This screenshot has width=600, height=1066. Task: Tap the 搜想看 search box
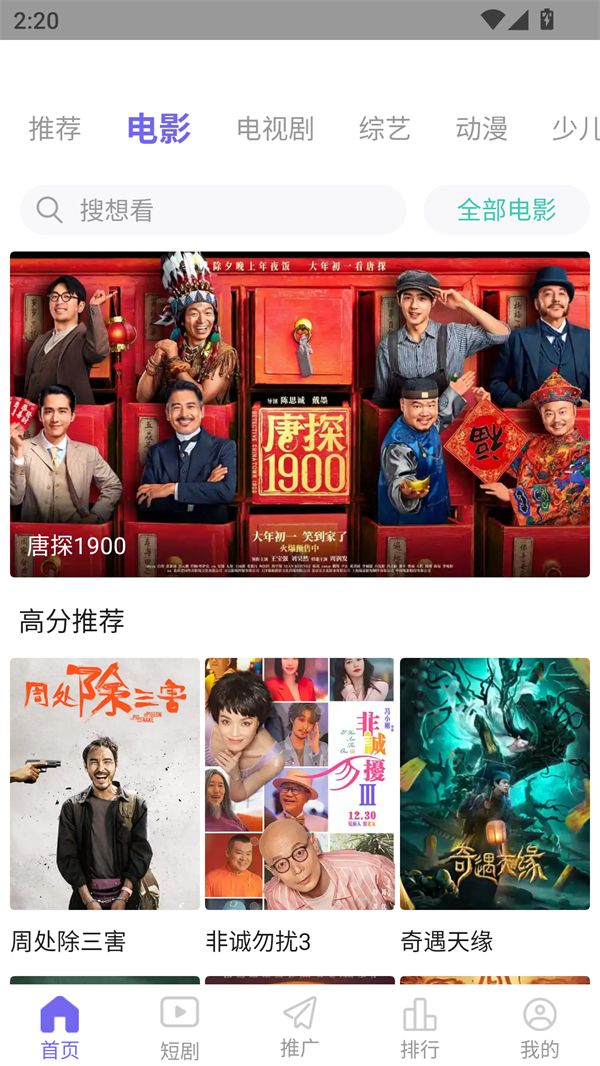[213, 210]
